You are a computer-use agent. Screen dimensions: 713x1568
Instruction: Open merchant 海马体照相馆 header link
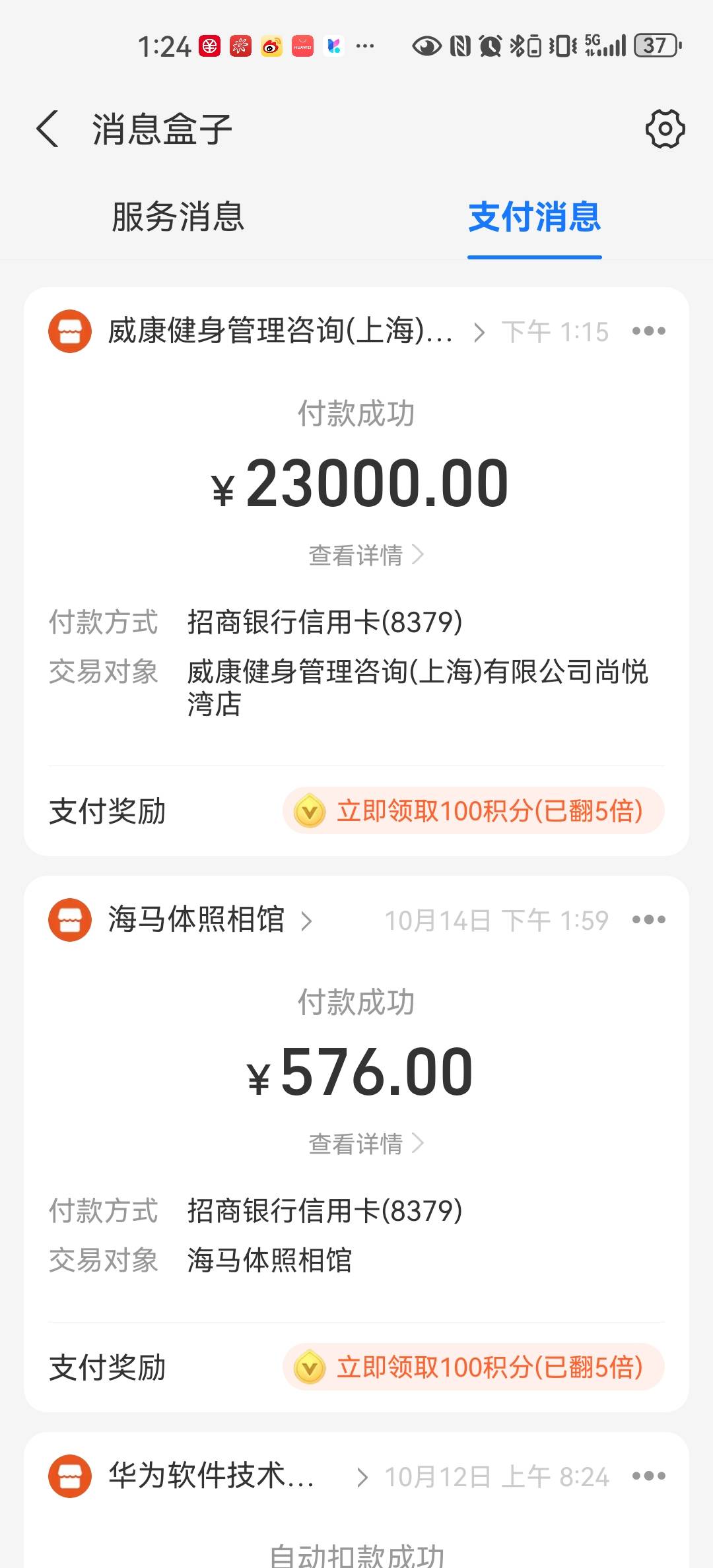pos(210,920)
